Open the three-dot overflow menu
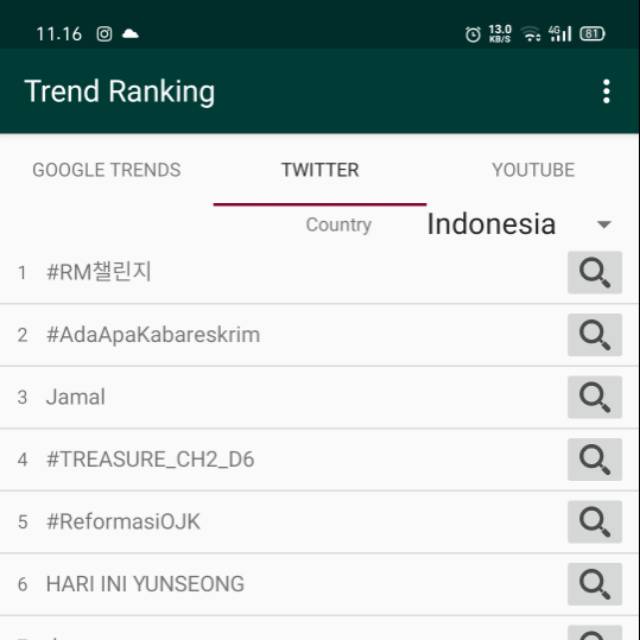This screenshot has width=640, height=640. (606, 92)
